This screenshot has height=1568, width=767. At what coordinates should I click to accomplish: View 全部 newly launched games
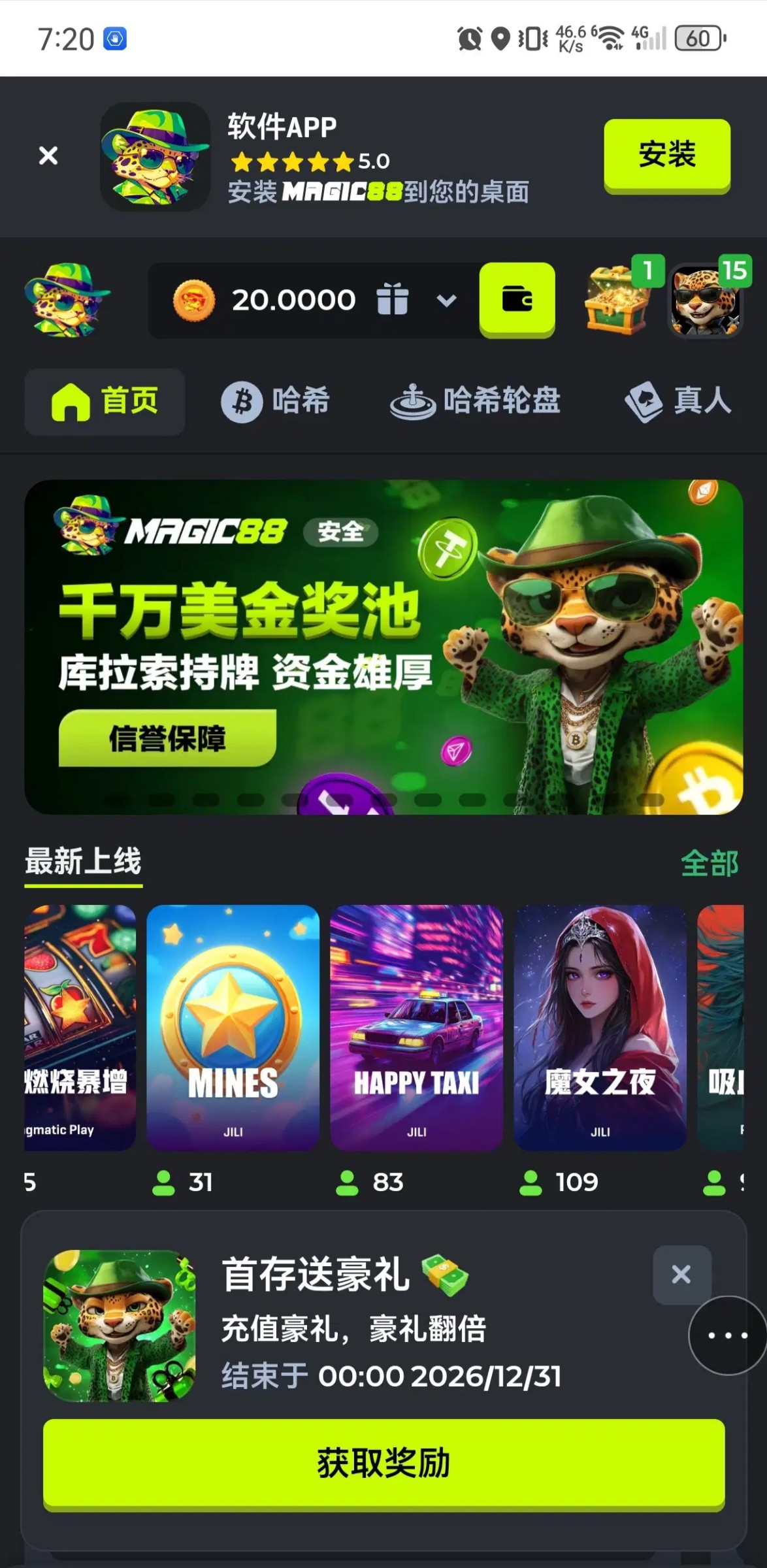coord(709,863)
